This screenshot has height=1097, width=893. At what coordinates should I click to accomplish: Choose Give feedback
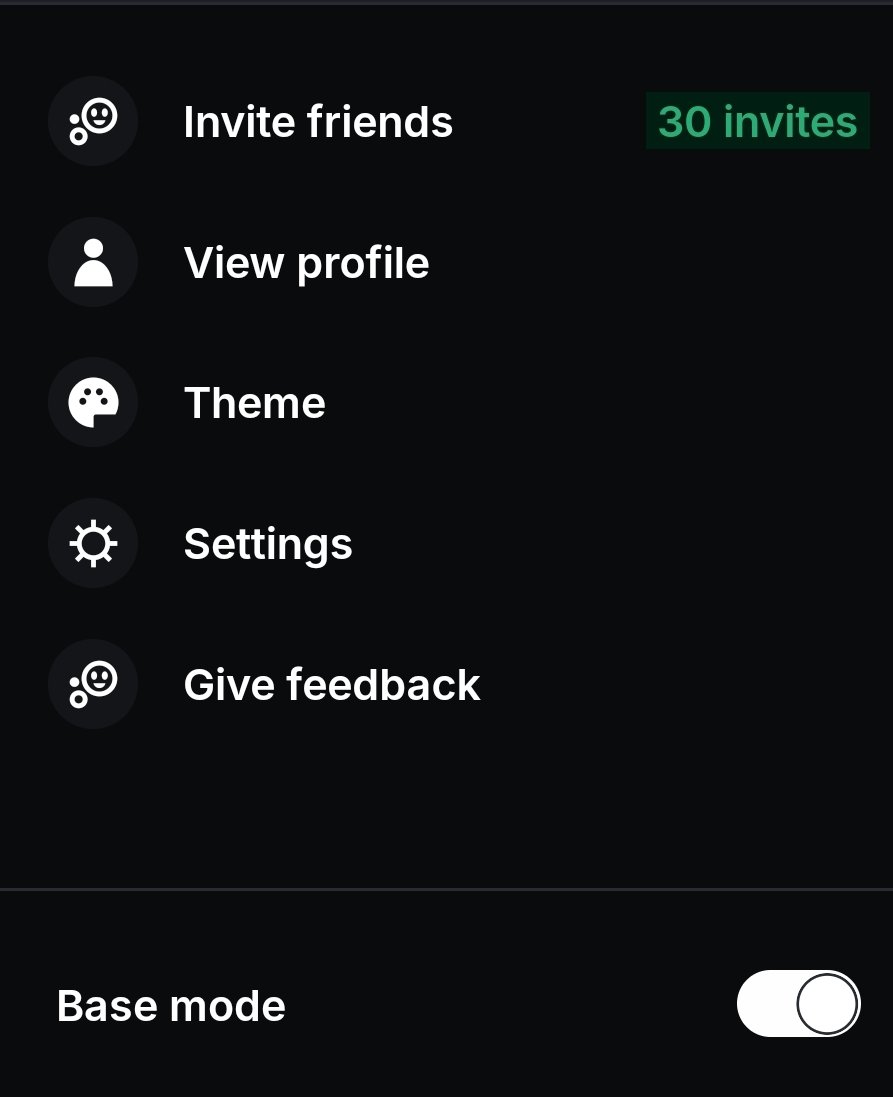(x=331, y=685)
